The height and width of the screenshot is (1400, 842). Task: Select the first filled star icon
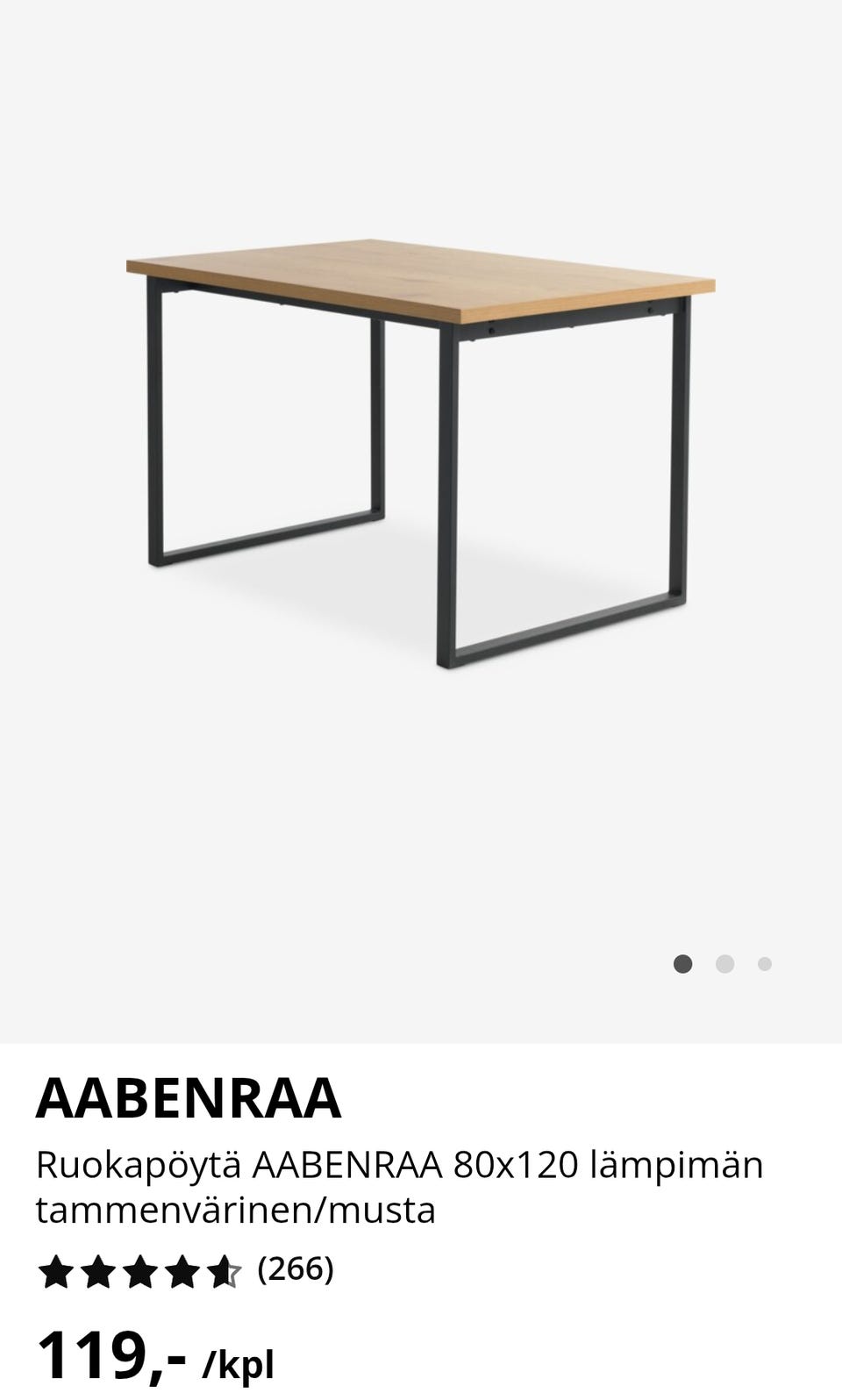coord(55,1268)
